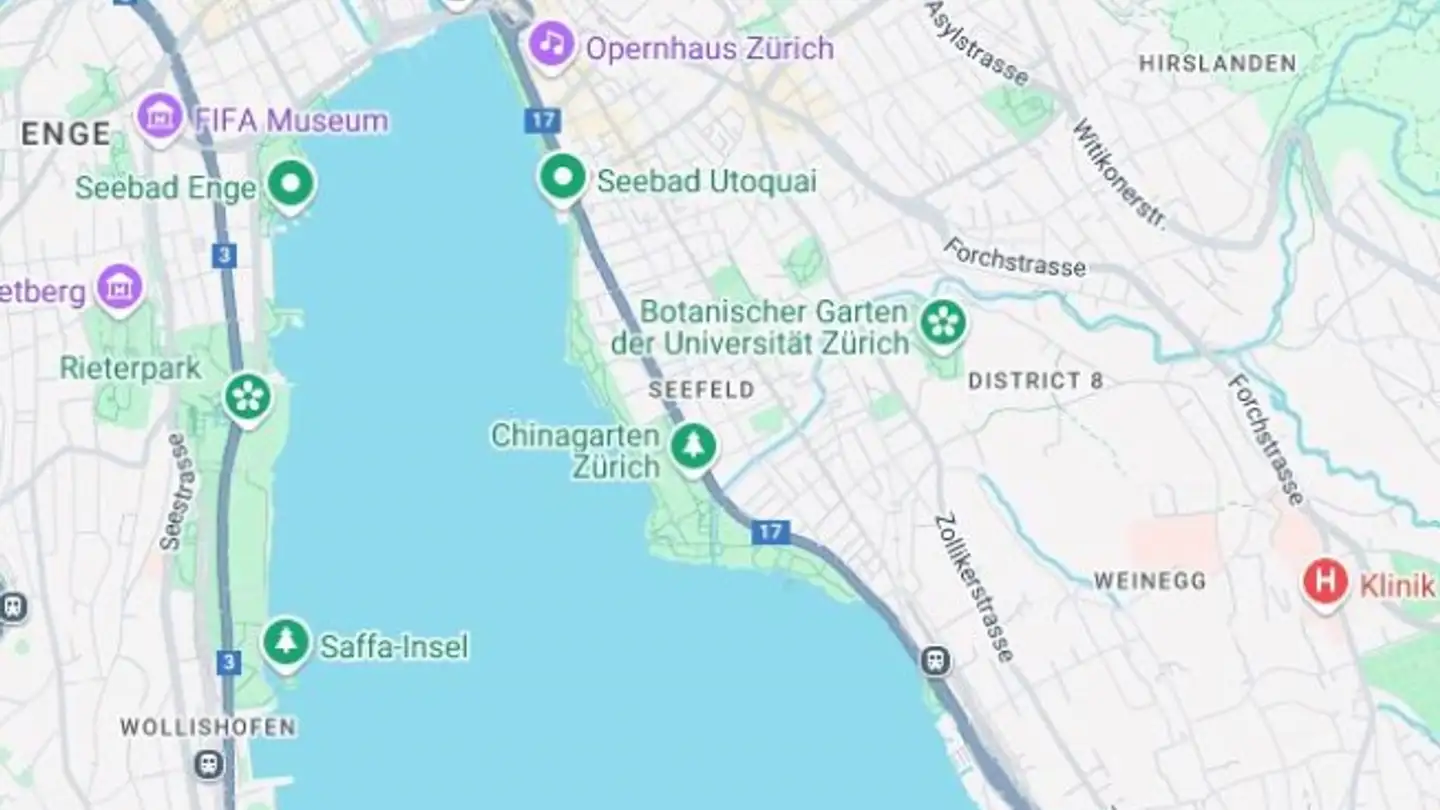Image resolution: width=1440 pixels, height=810 pixels.
Task: Open the Chinagarten Zürich tree marker
Action: pyautogui.click(x=693, y=445)
